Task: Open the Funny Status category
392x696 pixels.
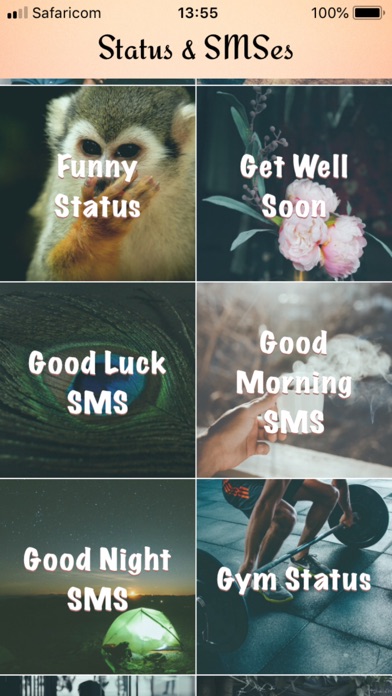Action: coord(97,183)
